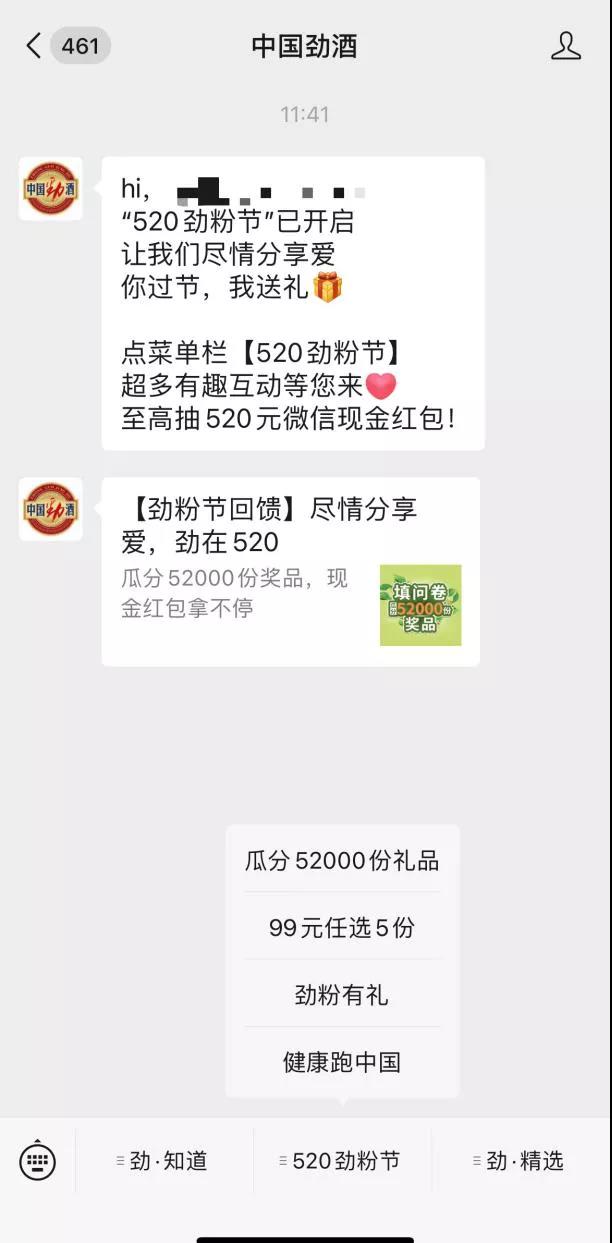
Task: Open the 劲·知道 bottom menu
Action: coord(164,1161)
